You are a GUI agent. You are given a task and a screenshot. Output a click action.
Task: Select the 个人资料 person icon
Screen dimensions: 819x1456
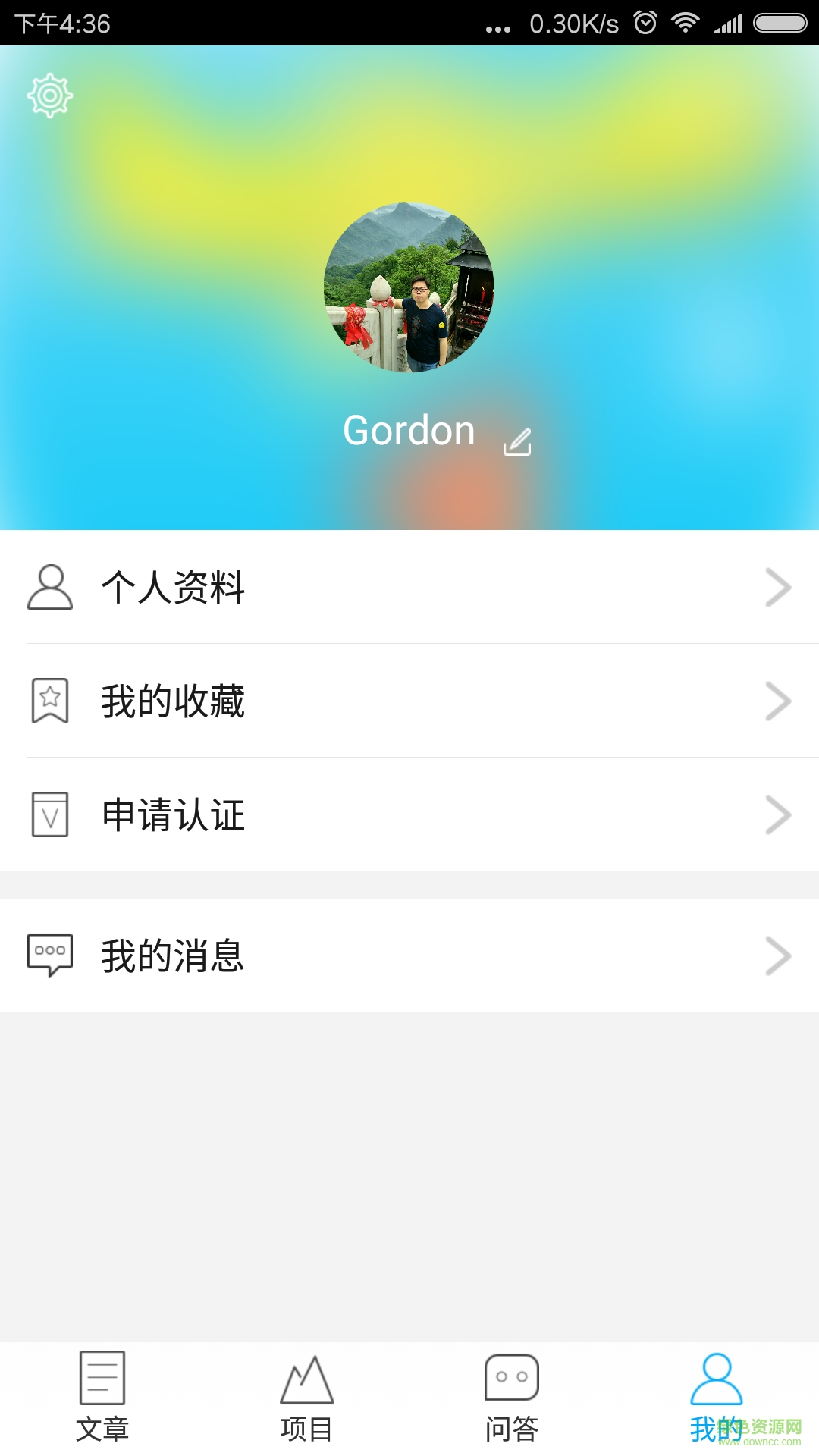pyautogui.click(x=50, y=588)
